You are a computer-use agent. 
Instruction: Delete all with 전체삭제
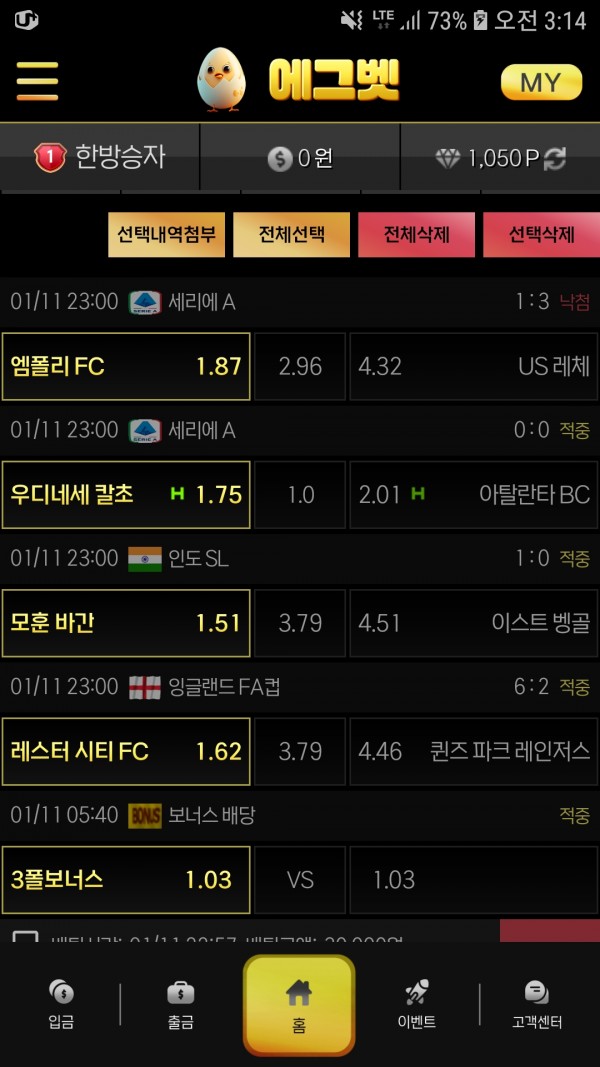point(417,235)
